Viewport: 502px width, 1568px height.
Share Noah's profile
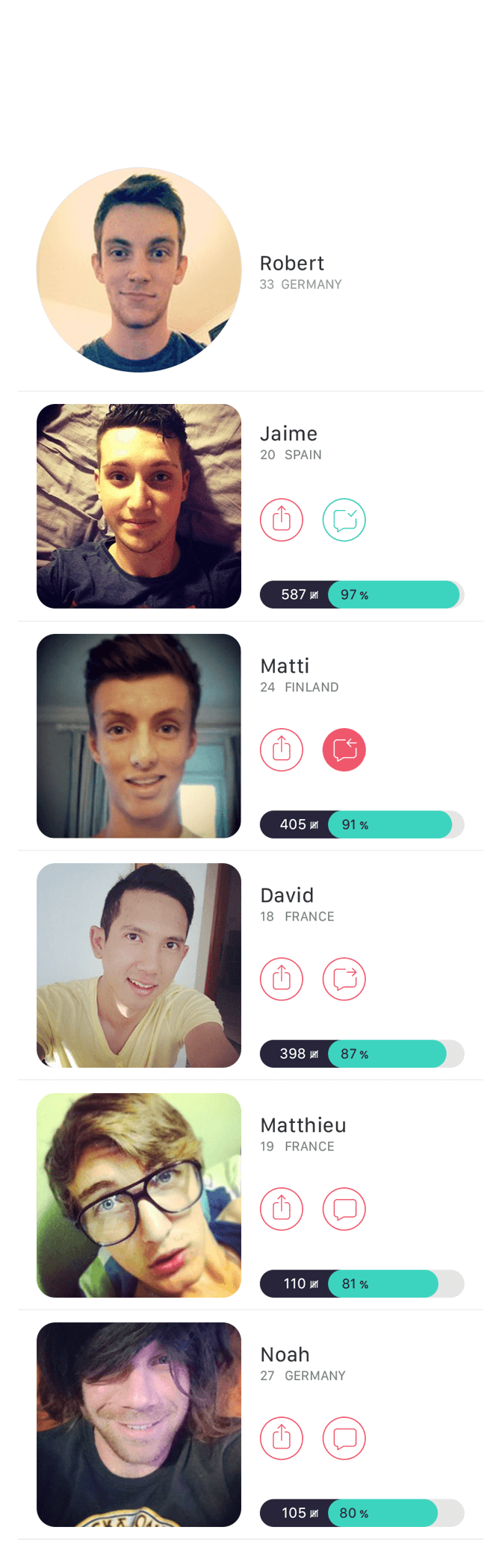tap(282, 1437)
